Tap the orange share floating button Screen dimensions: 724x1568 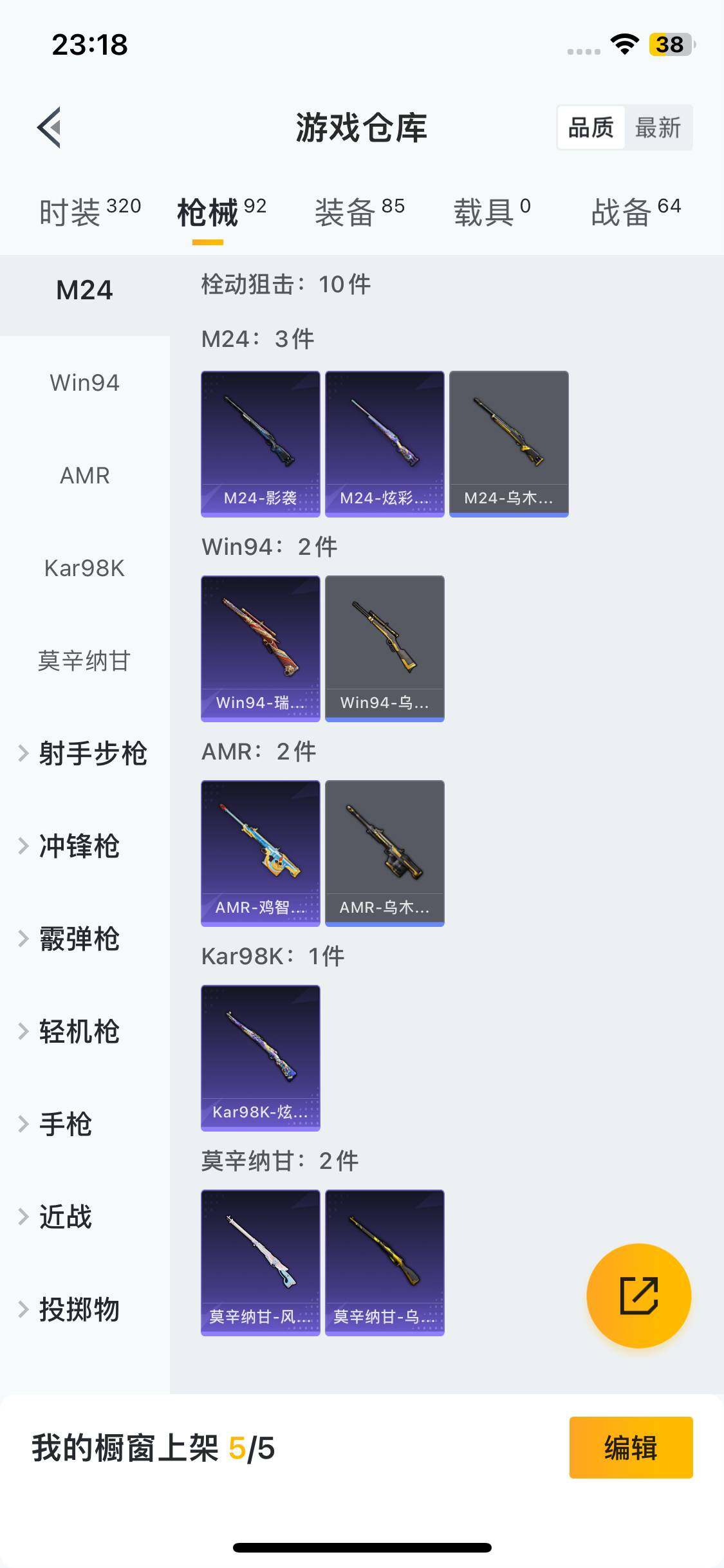638,1296
